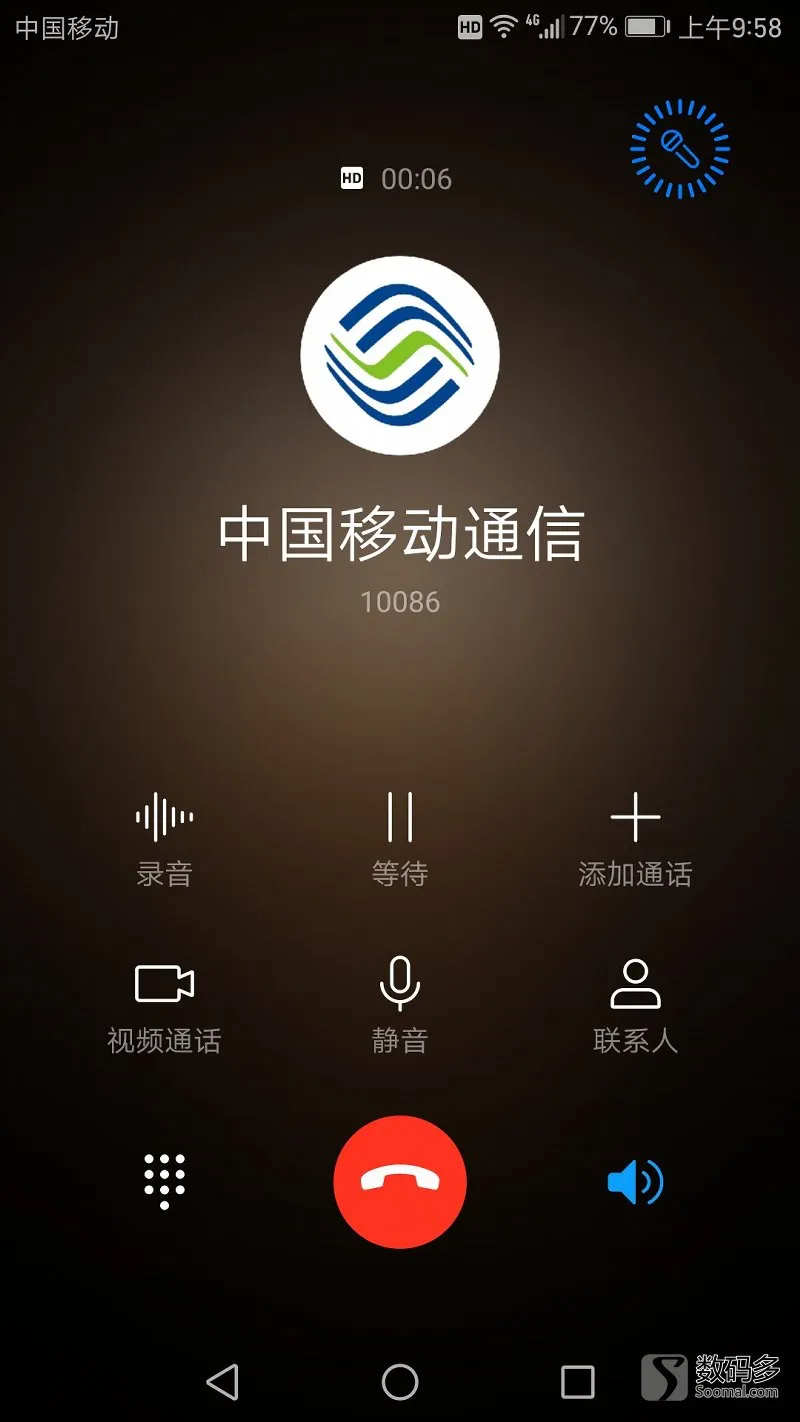
Task: Tap the blue voice assistant microphone icon
Action: pyautogui.click(x=680, y=149)
